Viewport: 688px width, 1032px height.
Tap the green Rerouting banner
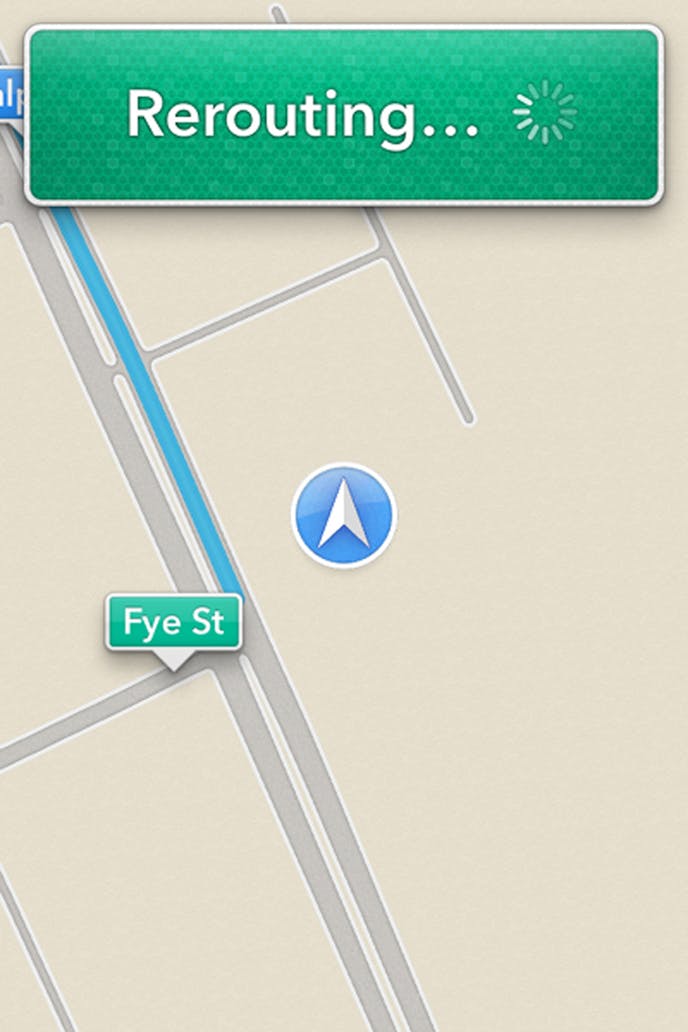point(343,115)
